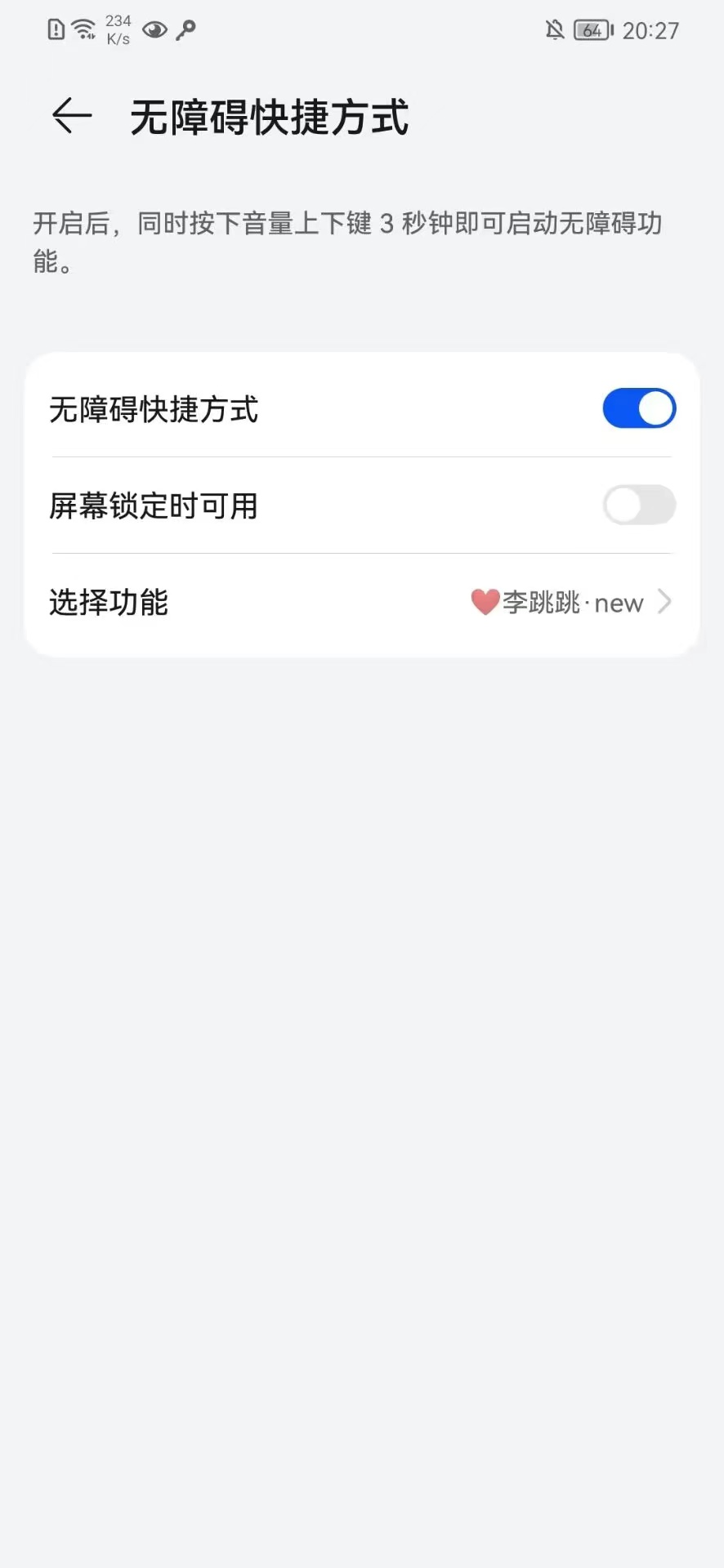The width and height of the screenshot is (724, 1568).
Task: Open the 选择功能 row
Action: 361,603
